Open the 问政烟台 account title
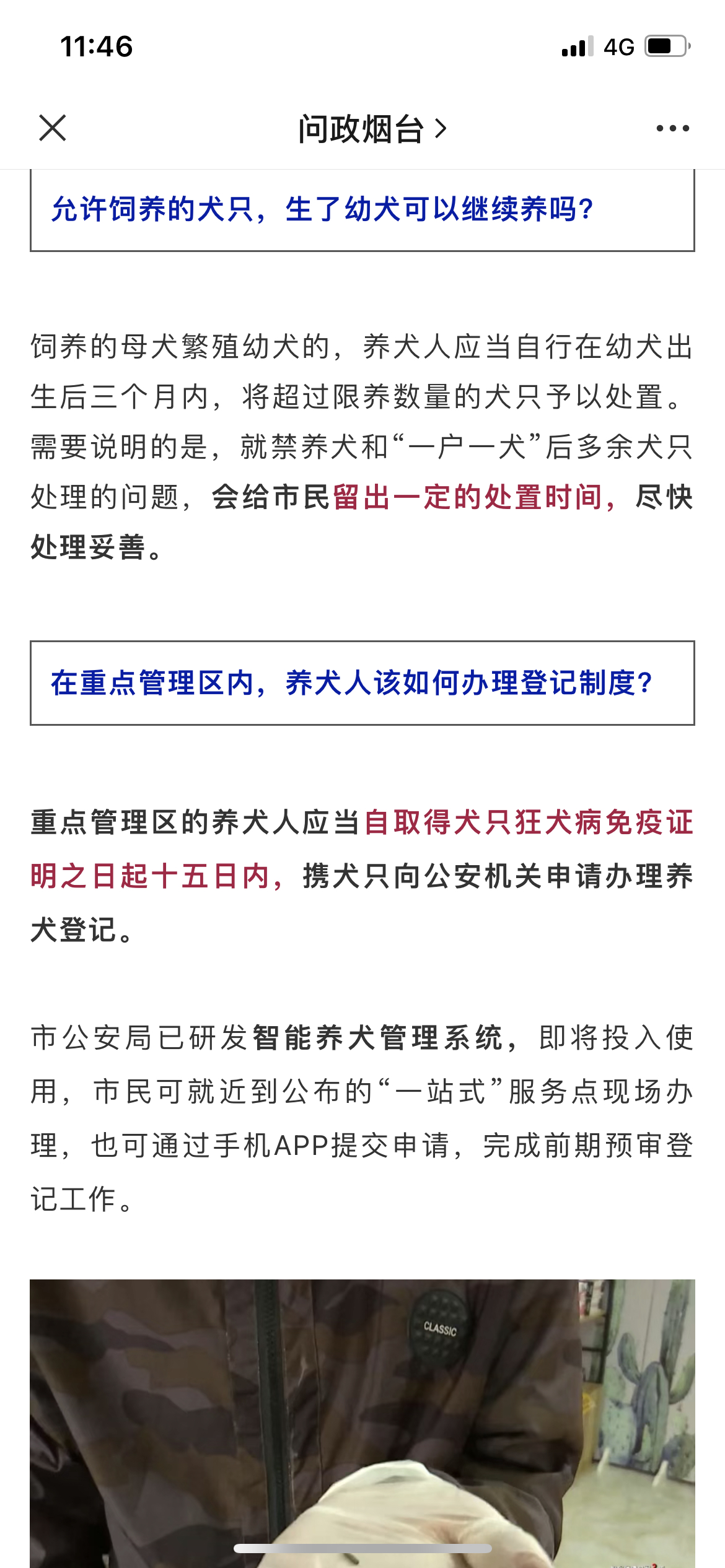The width and height of the screenshot is (725, 1568). [372, 129]
